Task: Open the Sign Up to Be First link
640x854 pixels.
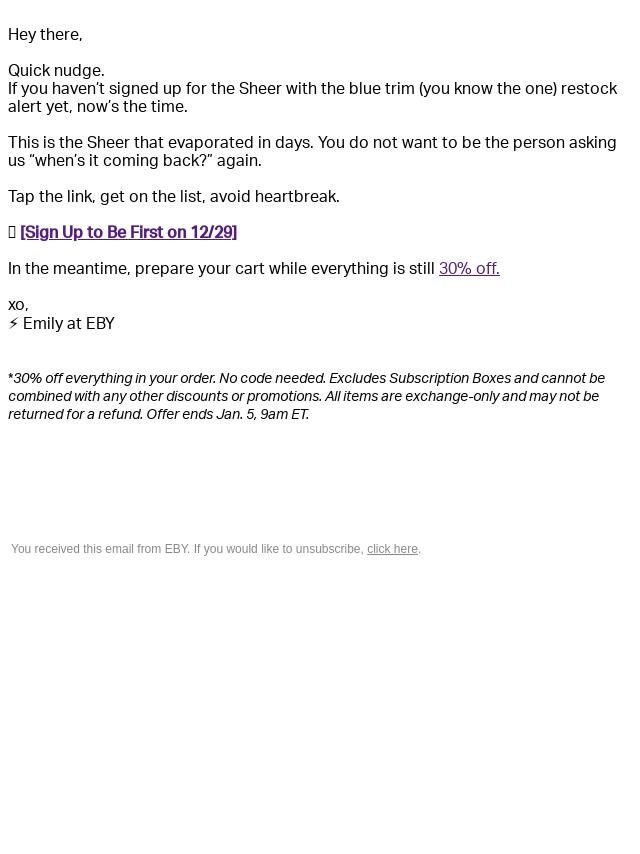Action: [128, 232]
